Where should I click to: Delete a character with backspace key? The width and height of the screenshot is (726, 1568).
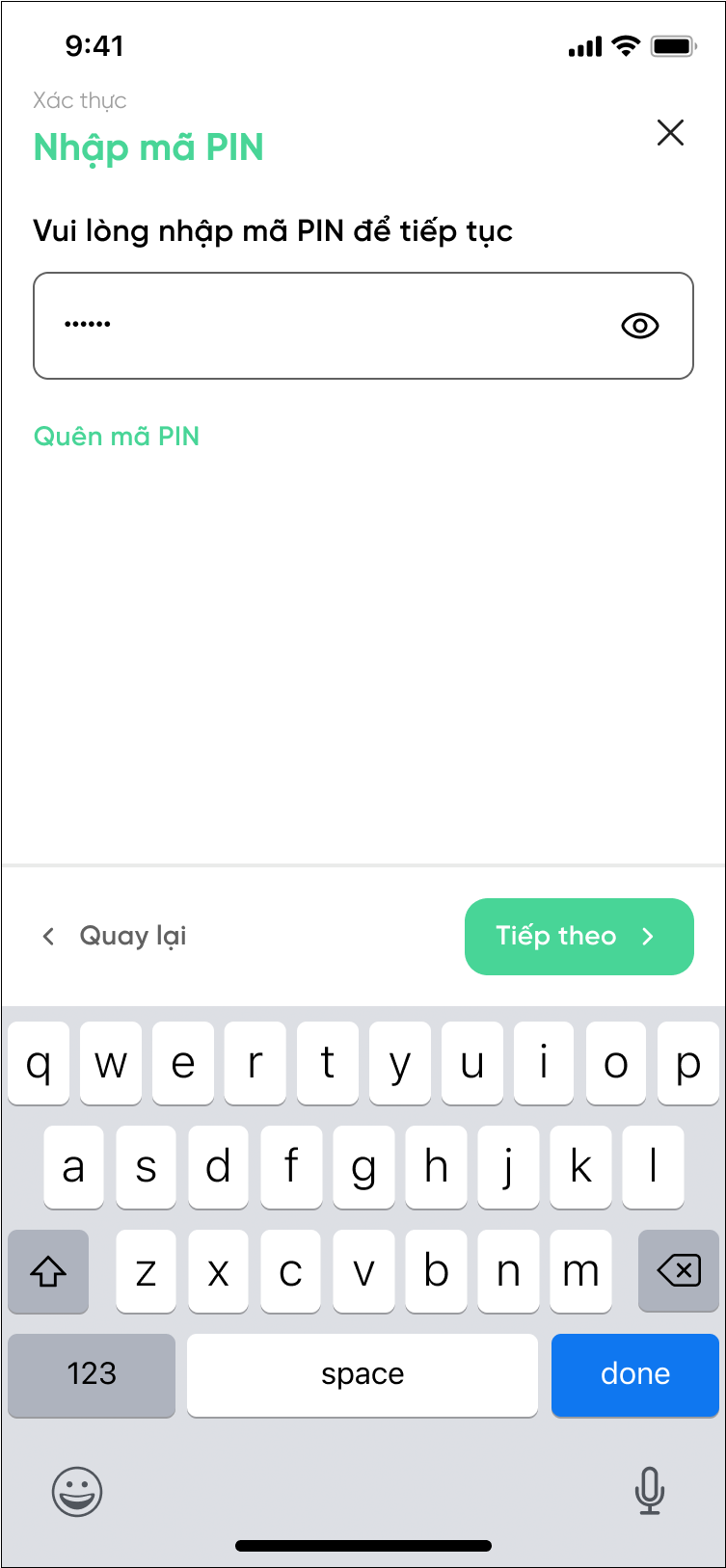point(678,1271)
